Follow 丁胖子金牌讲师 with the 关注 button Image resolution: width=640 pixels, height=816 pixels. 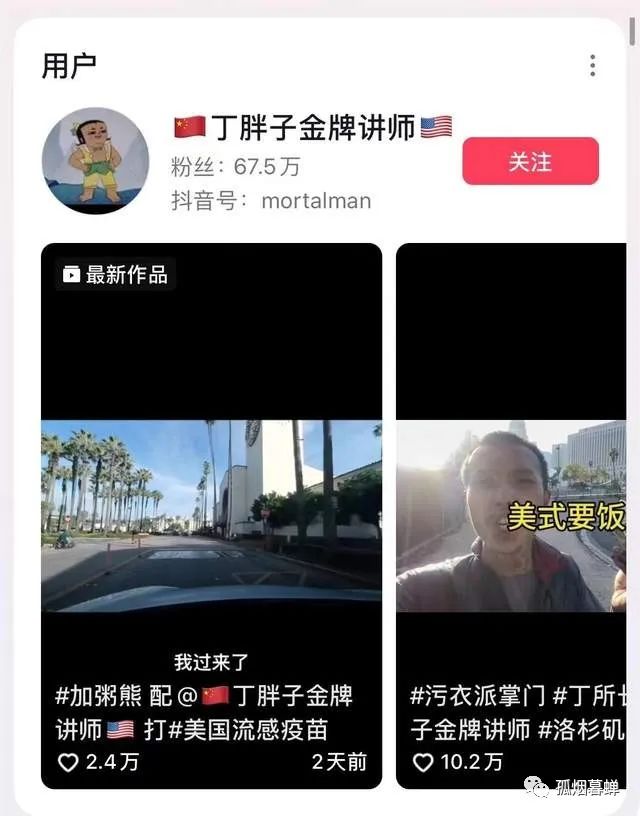tap(530, 161)
